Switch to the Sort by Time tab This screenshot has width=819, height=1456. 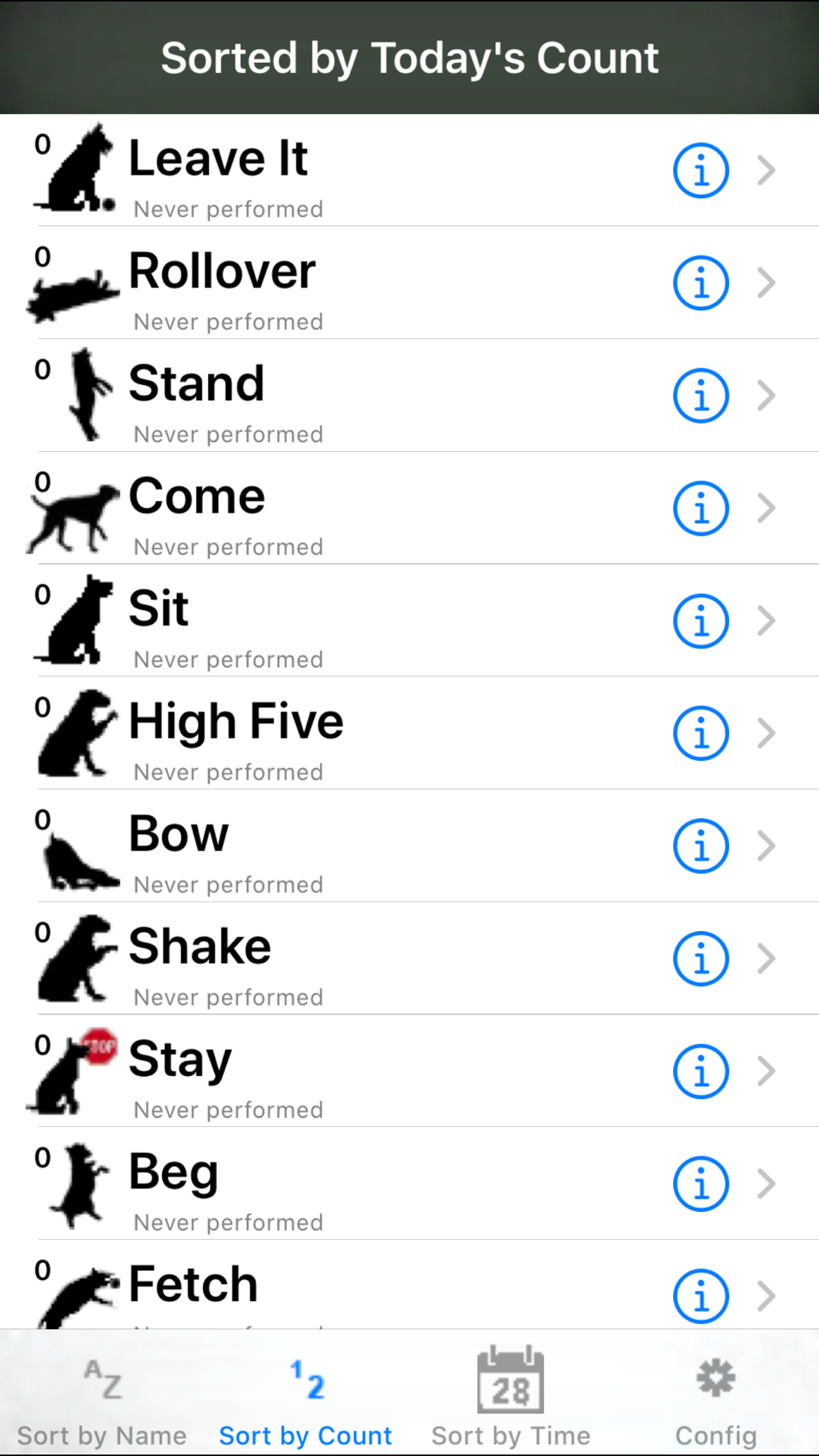pos(511,1397)
